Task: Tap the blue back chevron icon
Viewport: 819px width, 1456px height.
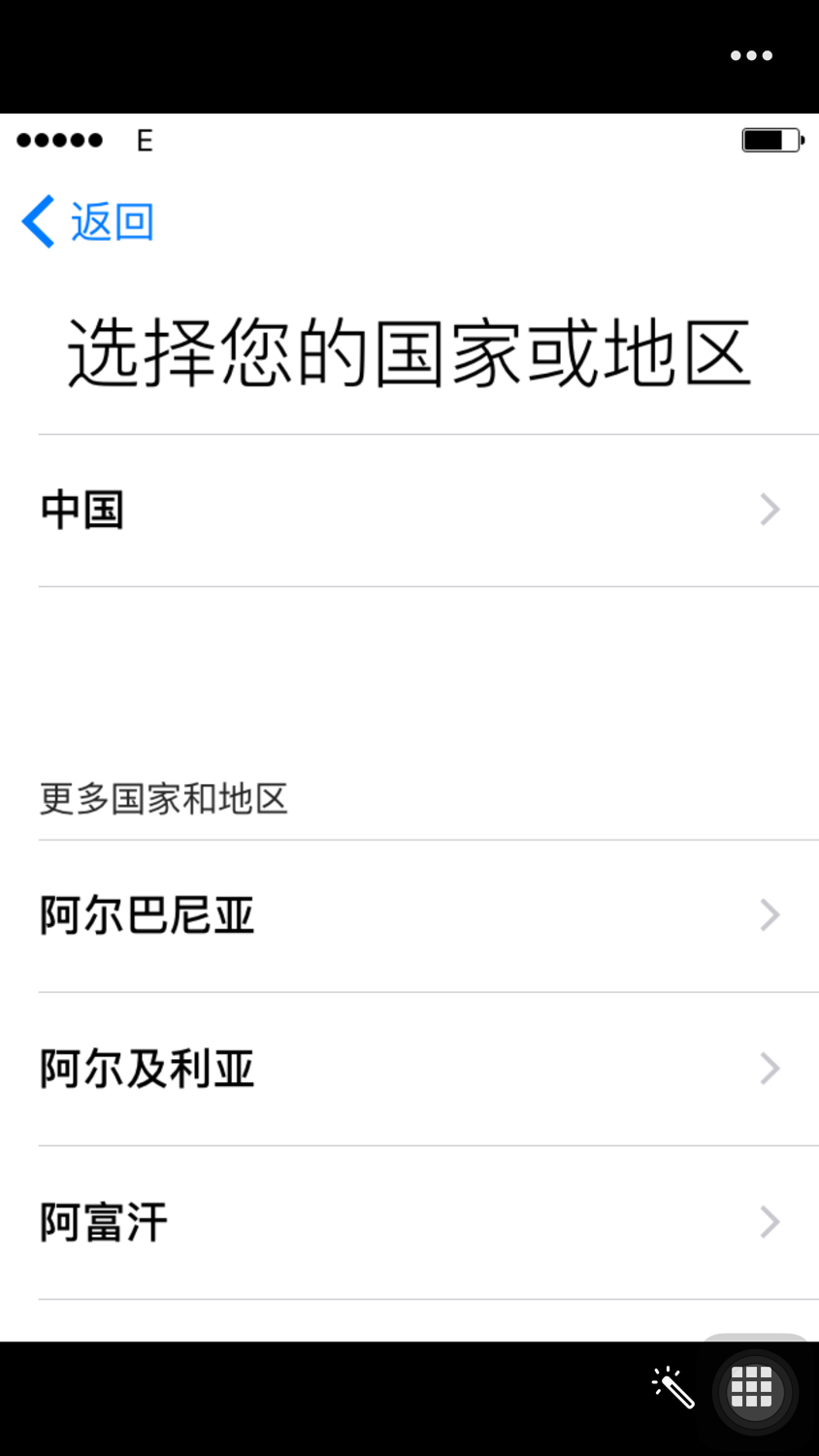Action: coord(37,221)
